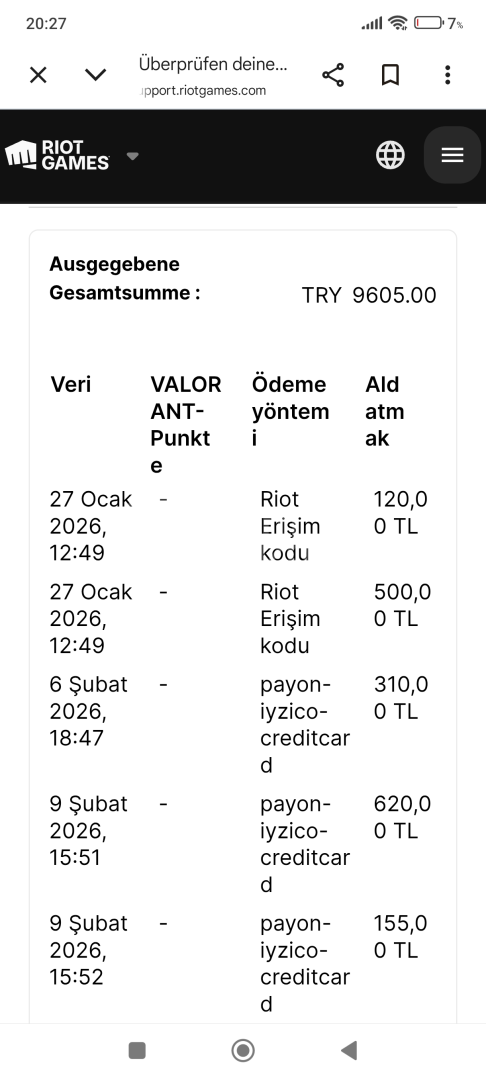
Task: Close the browser tab with the X
Action: (39, 74)
